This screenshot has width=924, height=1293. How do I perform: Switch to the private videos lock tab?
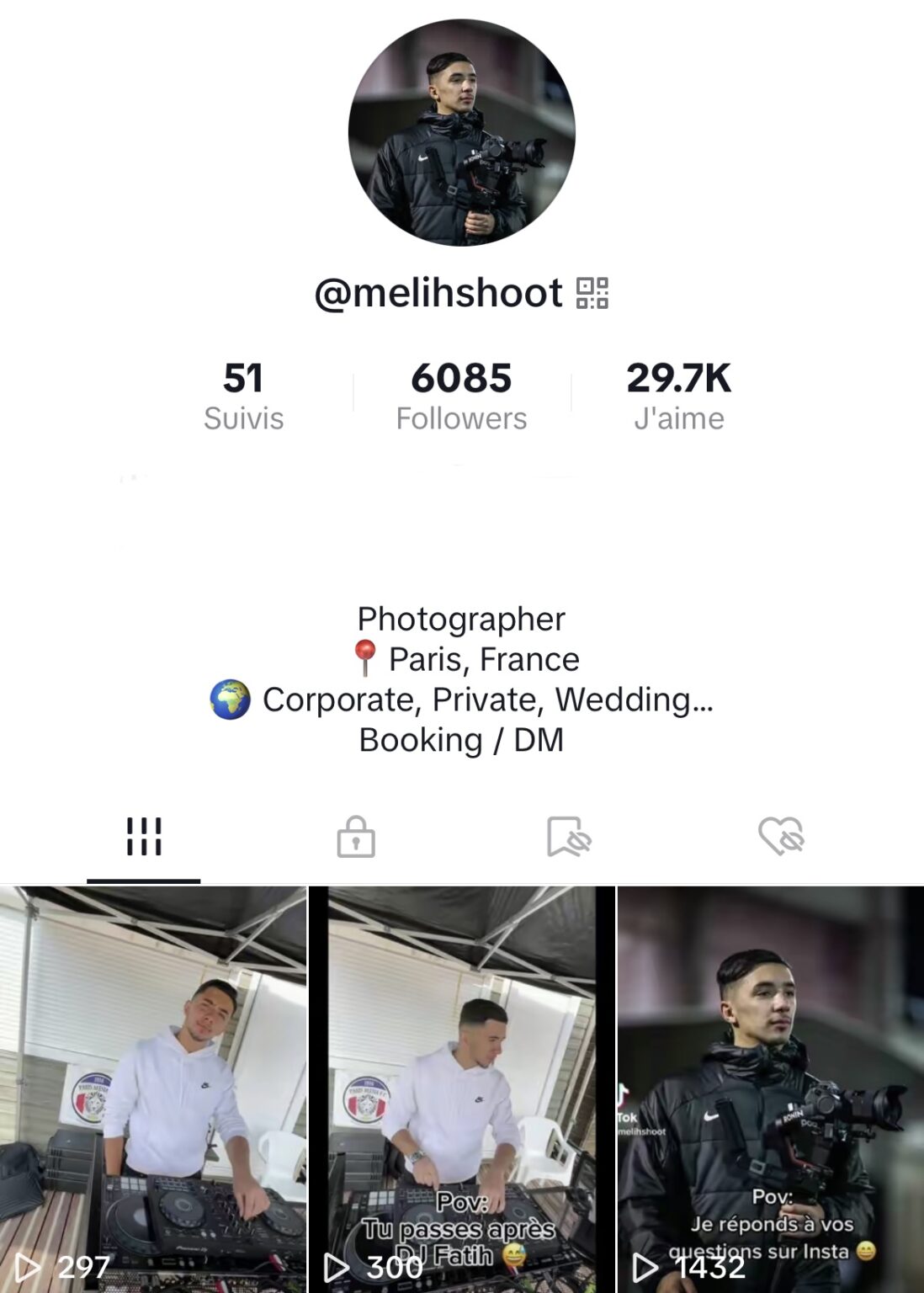(x=356, y=837)
